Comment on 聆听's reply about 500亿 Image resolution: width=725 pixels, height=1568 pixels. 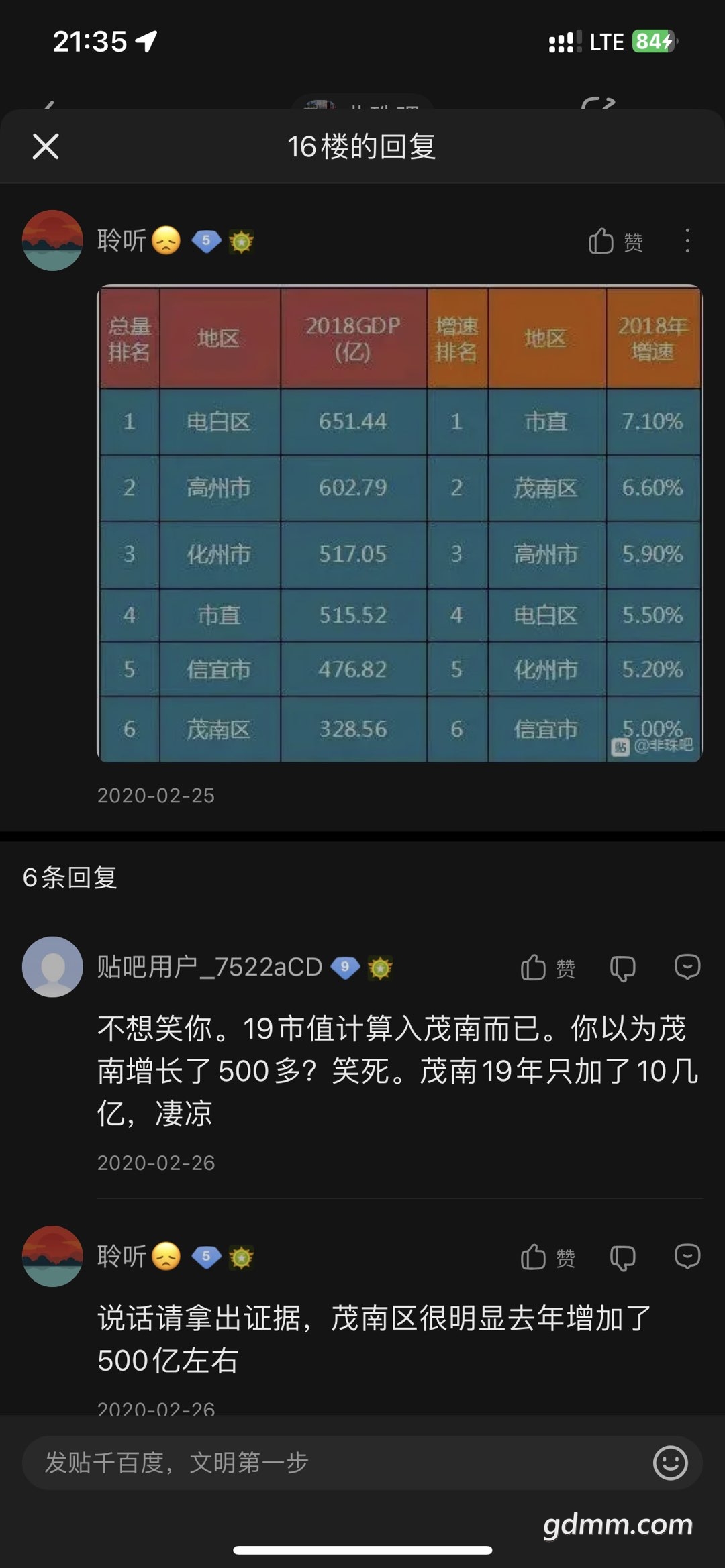pos(687,1257)
